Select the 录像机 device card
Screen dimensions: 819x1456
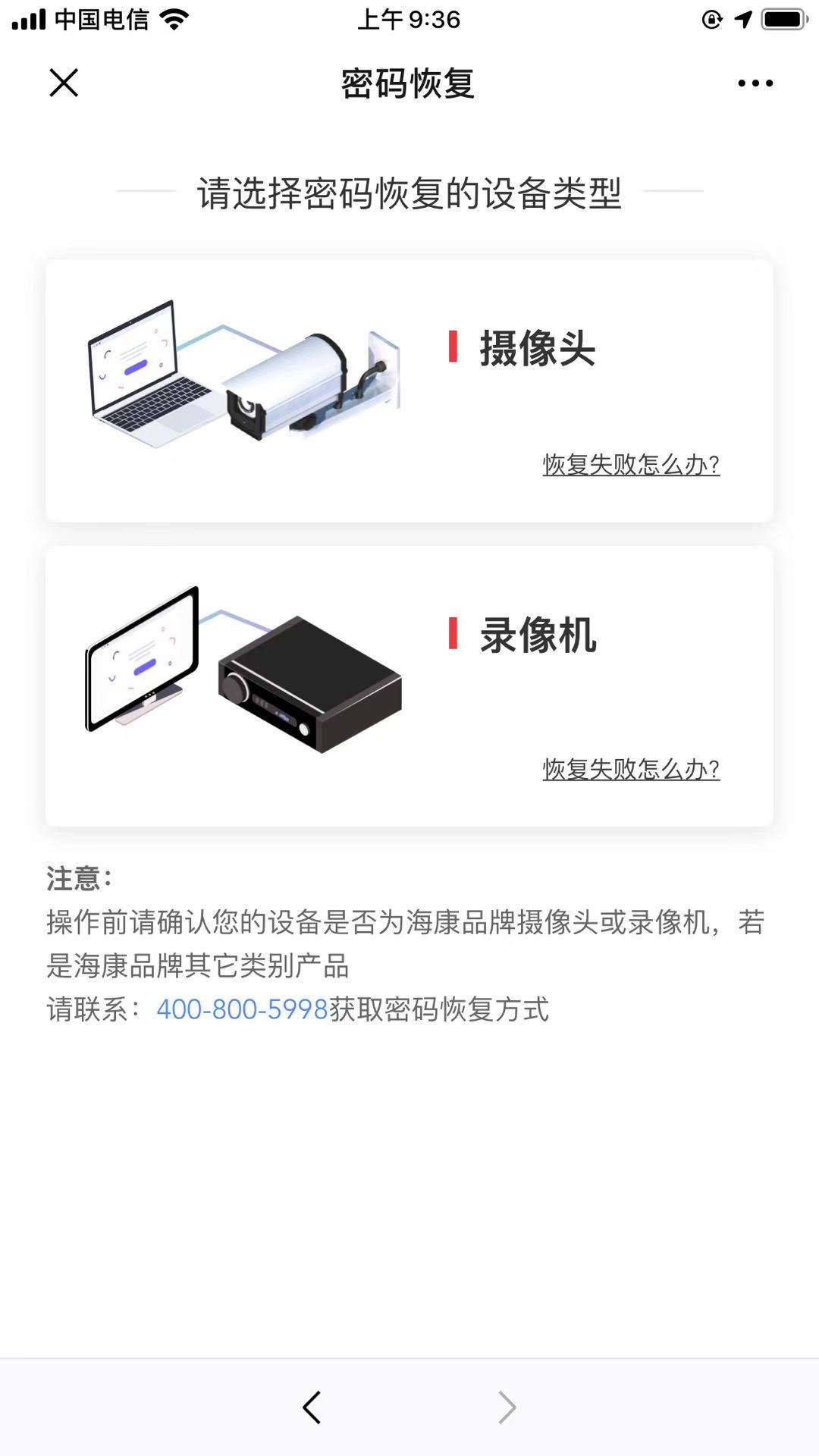409,686
